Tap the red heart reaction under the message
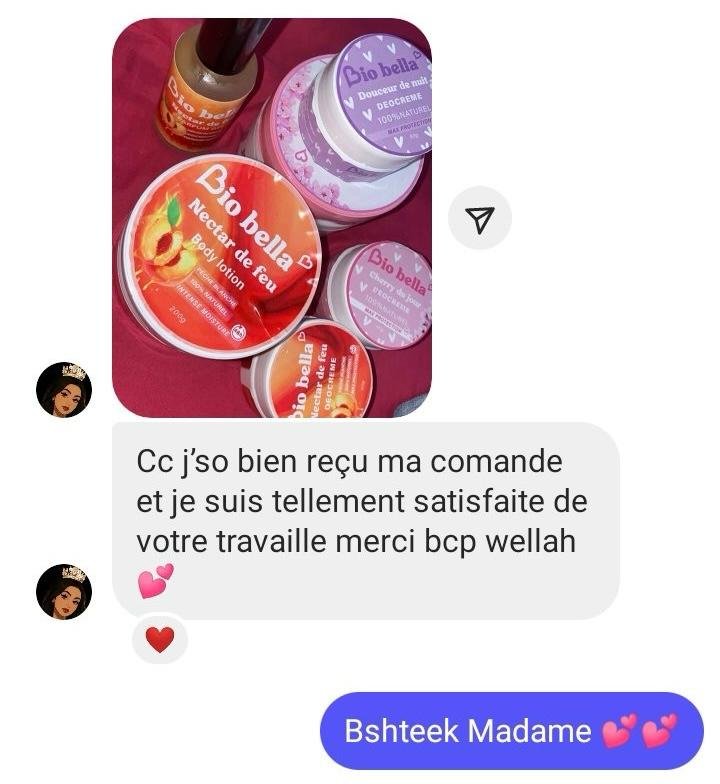The height and width of the screenshot is (784, 720). point(160,639)
